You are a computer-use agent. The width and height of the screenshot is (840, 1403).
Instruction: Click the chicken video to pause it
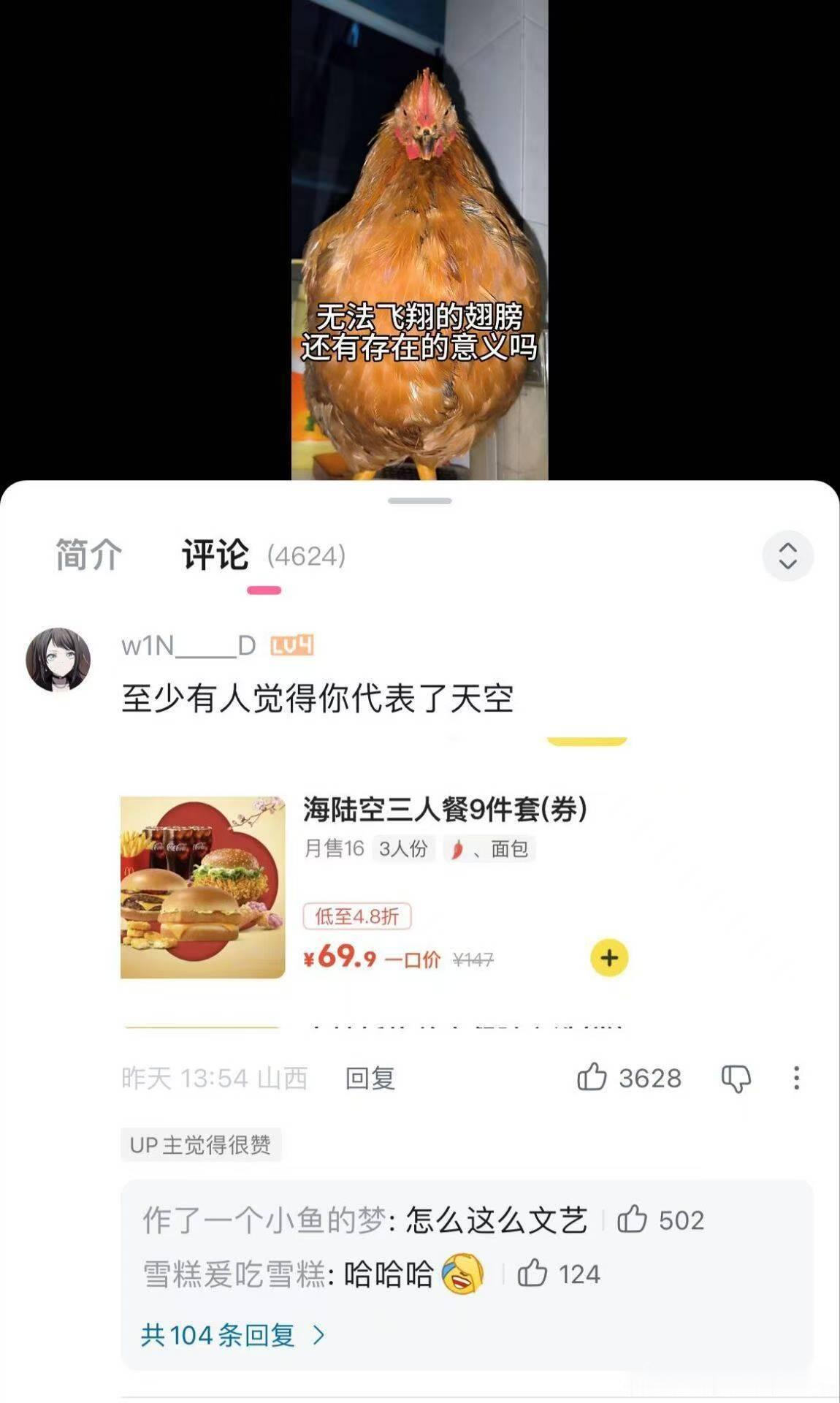click(420, 241)
